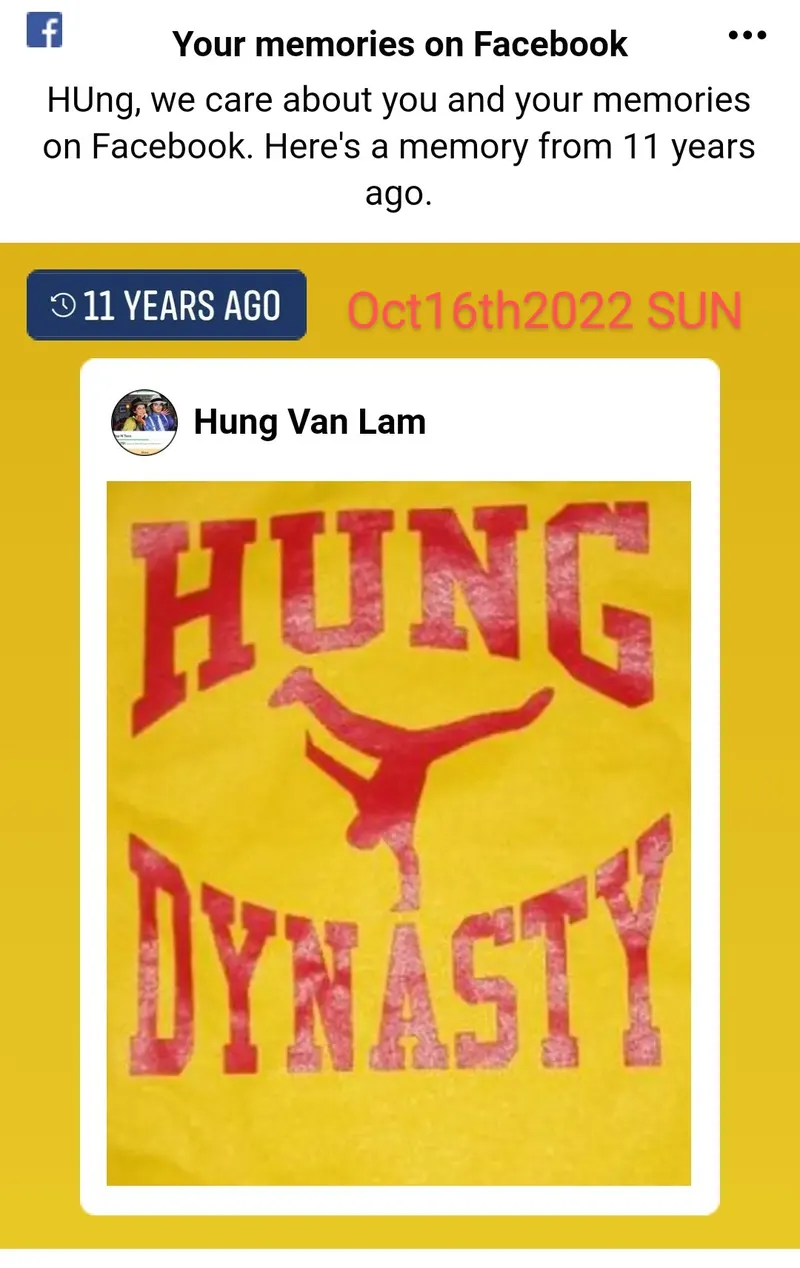Open the three-dot overflow menu

pyautogui.click(x=746, y=36)
